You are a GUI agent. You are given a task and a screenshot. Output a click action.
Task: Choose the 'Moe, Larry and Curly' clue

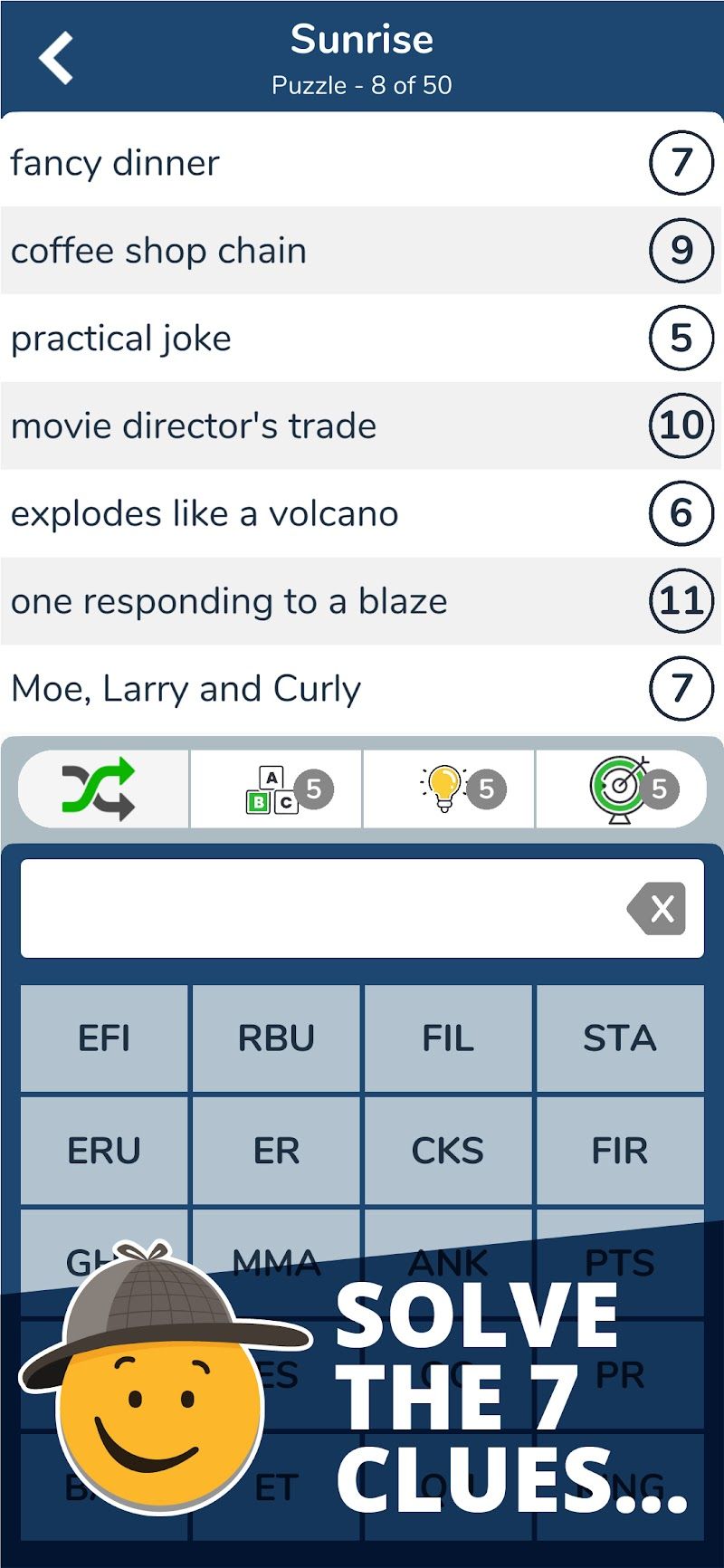click(x=362, y=689)
